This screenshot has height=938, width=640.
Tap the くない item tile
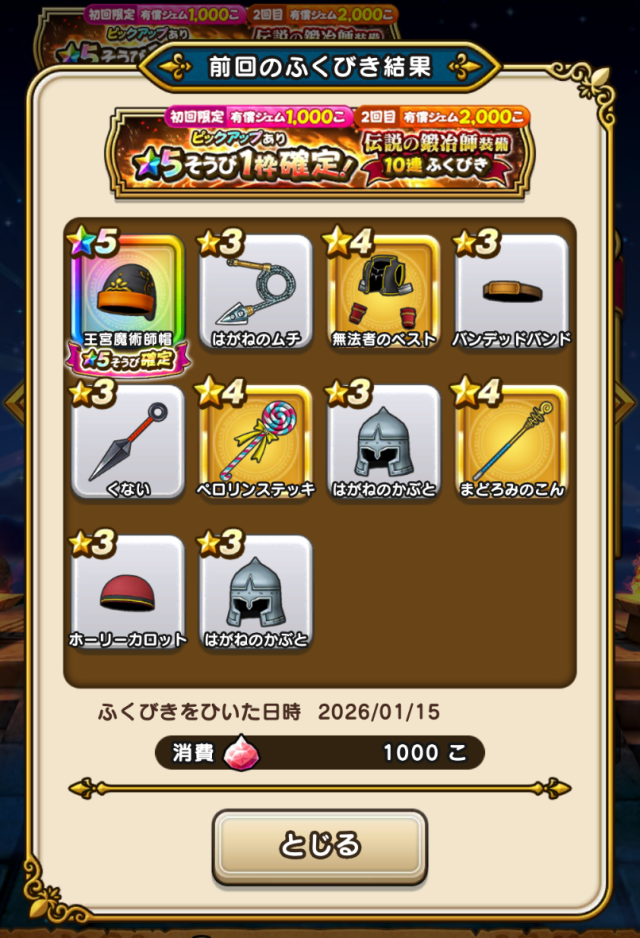click(127, 443)
